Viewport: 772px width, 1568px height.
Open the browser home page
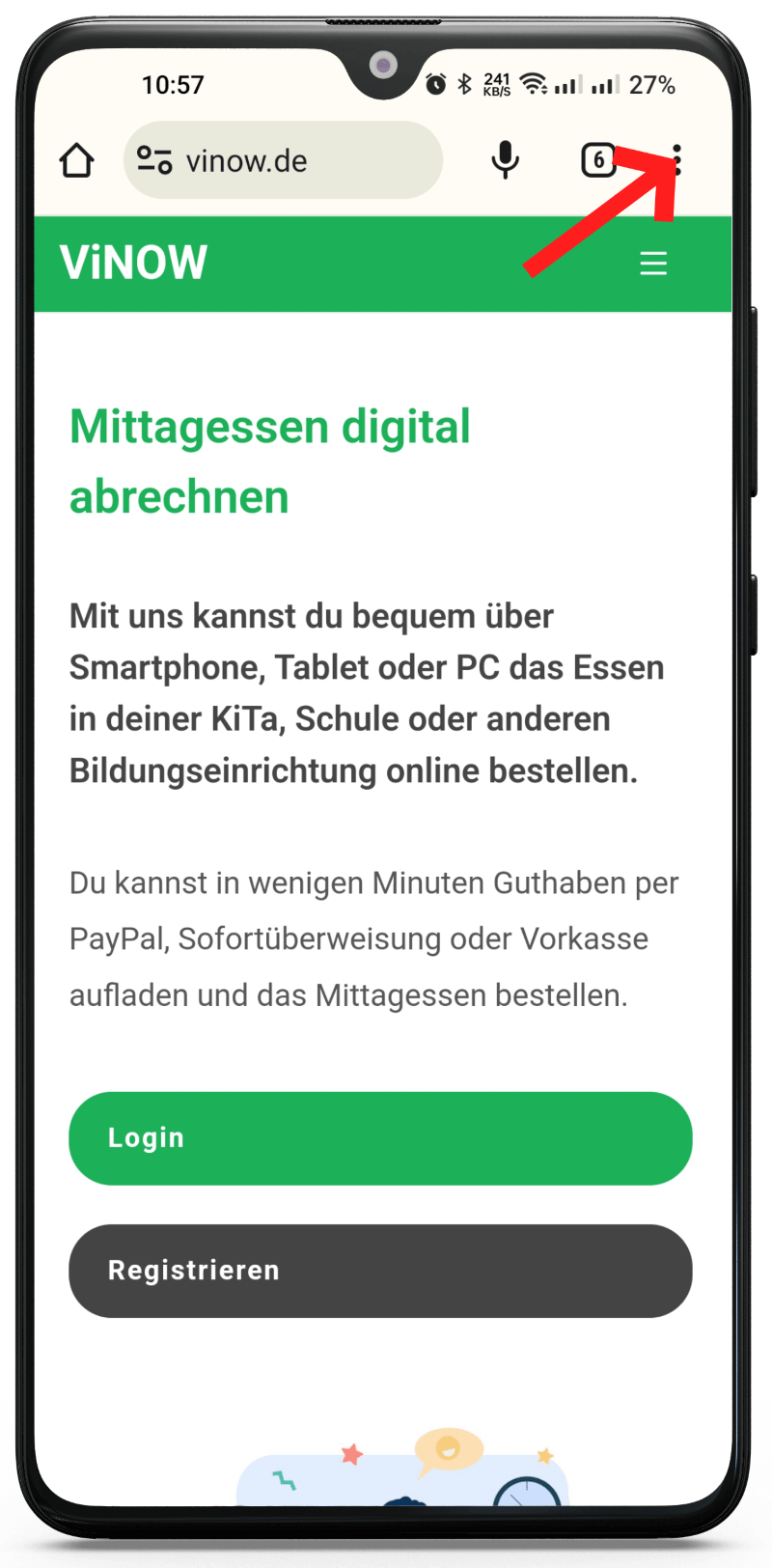tap(77, 160)
